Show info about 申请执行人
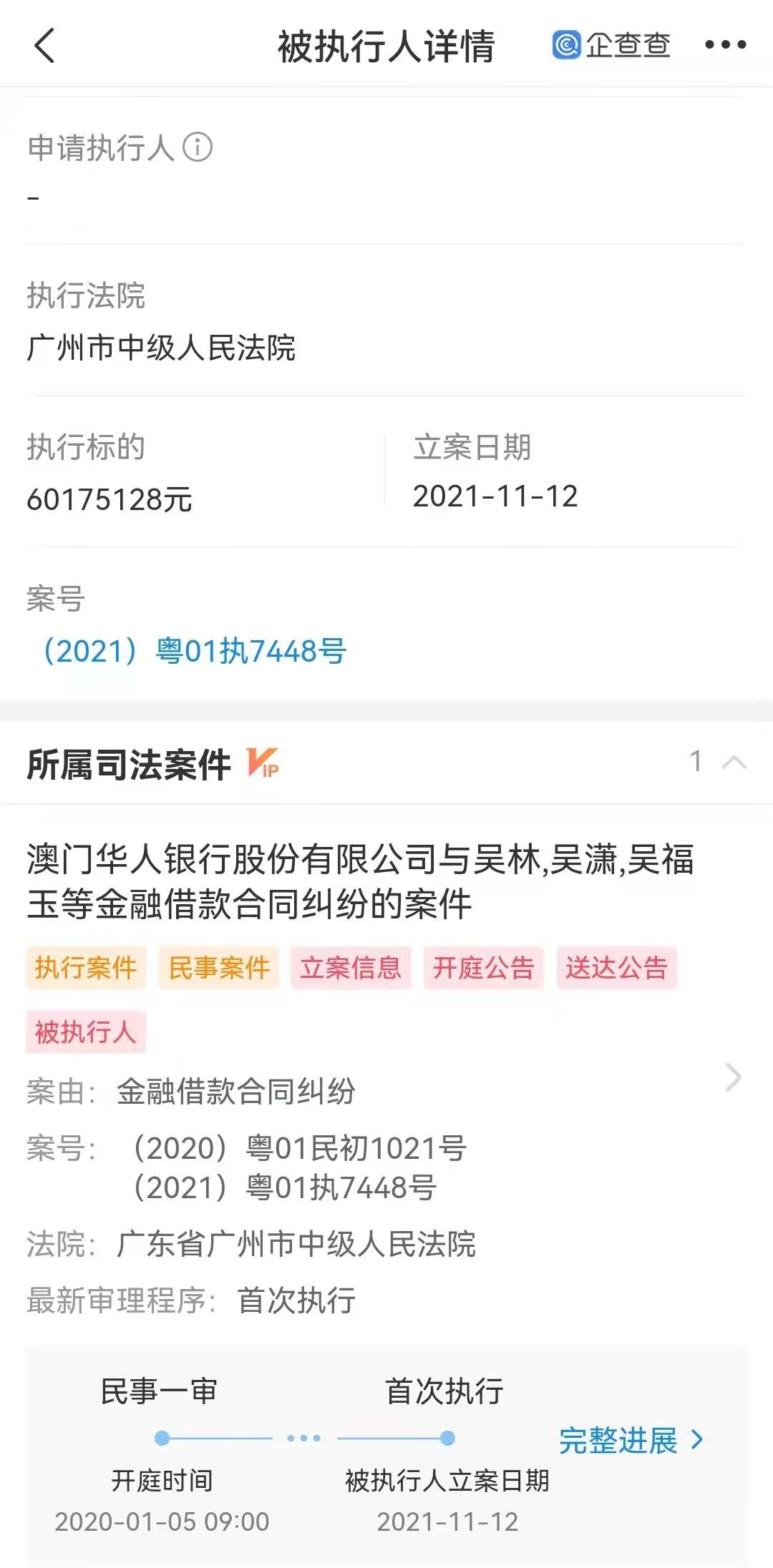 (198, 148)
